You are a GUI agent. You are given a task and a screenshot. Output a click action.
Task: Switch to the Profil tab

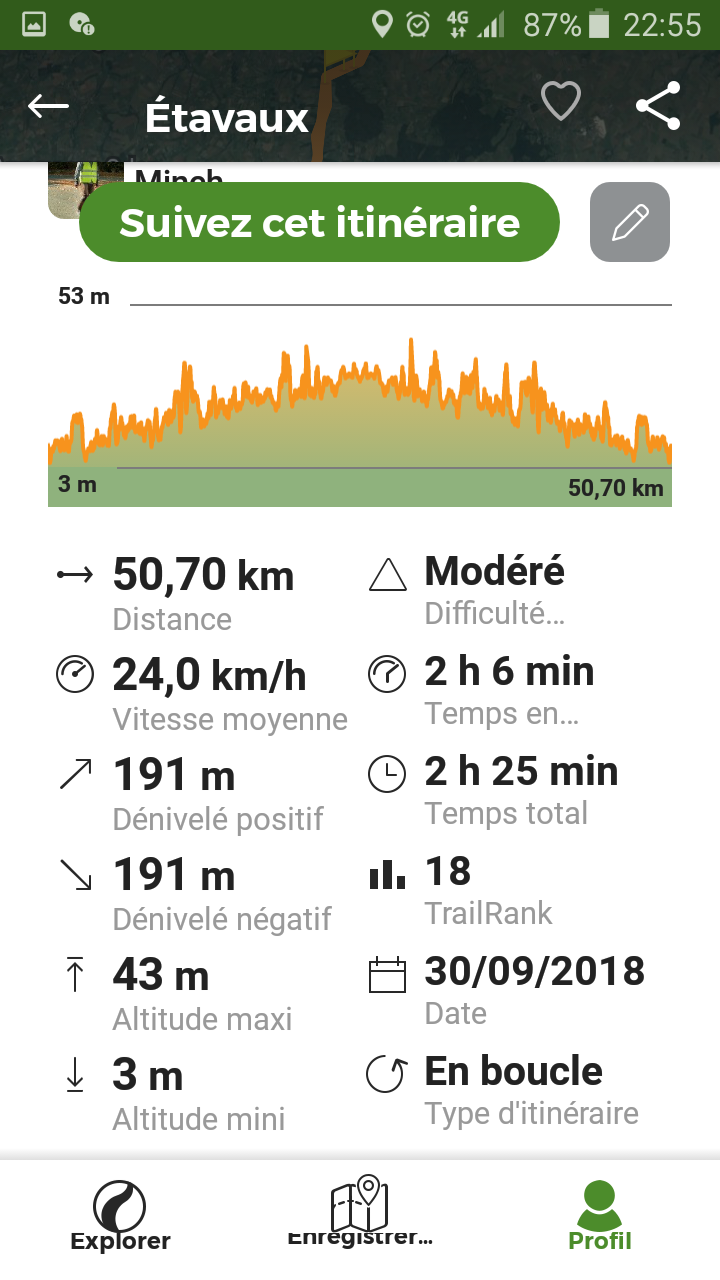[x=600, y=1215]
